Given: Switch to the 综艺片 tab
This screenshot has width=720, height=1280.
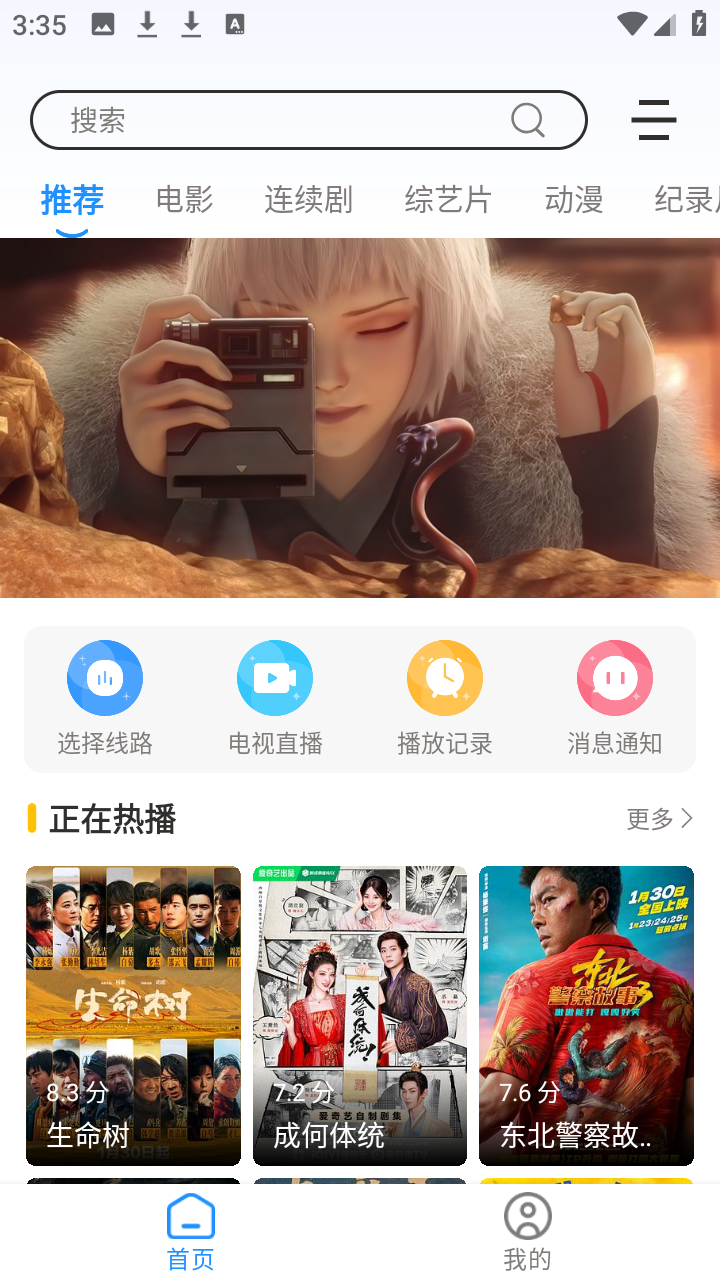Looking at the screenshot, I should 448,200.
